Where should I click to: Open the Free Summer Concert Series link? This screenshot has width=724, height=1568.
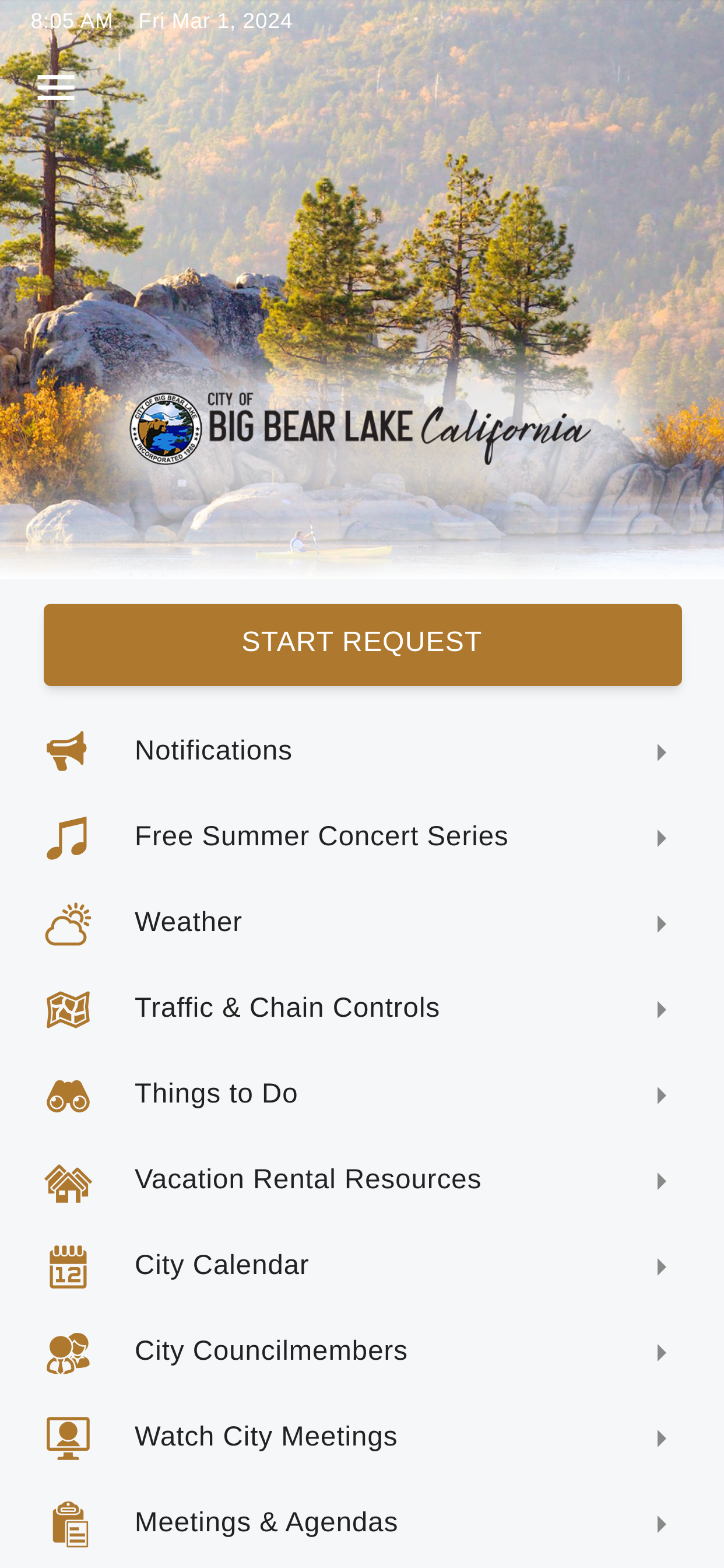point(322,836)
